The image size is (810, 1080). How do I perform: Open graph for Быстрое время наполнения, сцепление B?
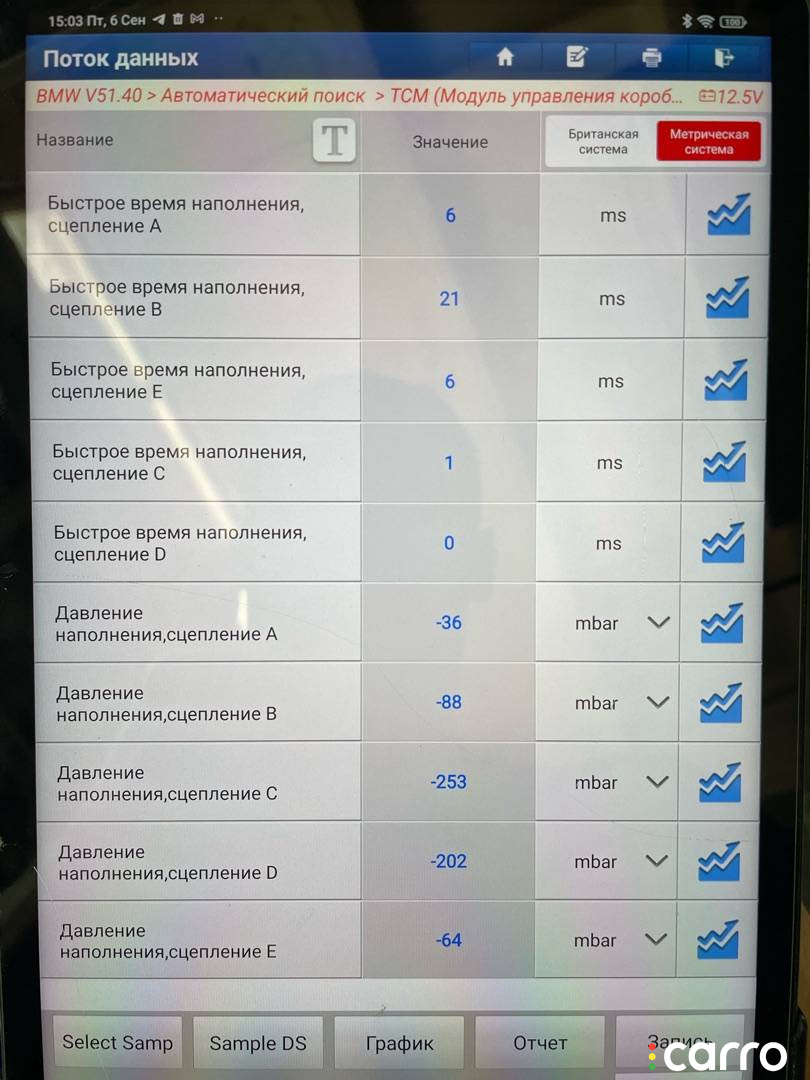coord(727,298)
